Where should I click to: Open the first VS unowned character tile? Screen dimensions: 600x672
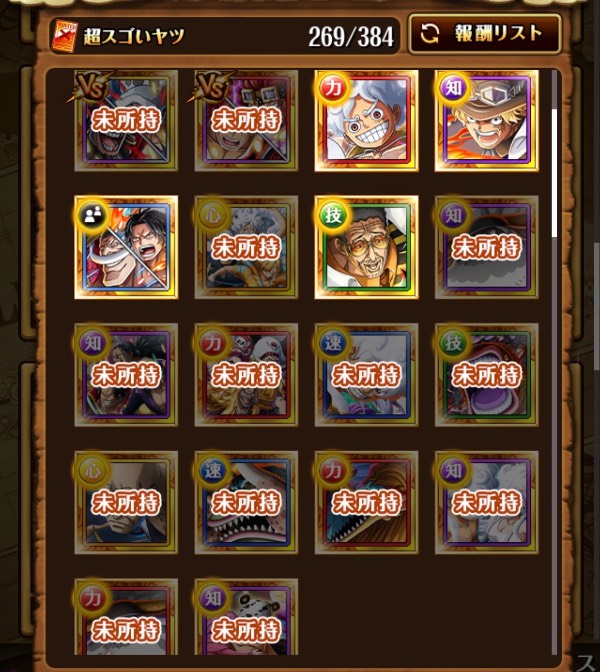point(126,121)
